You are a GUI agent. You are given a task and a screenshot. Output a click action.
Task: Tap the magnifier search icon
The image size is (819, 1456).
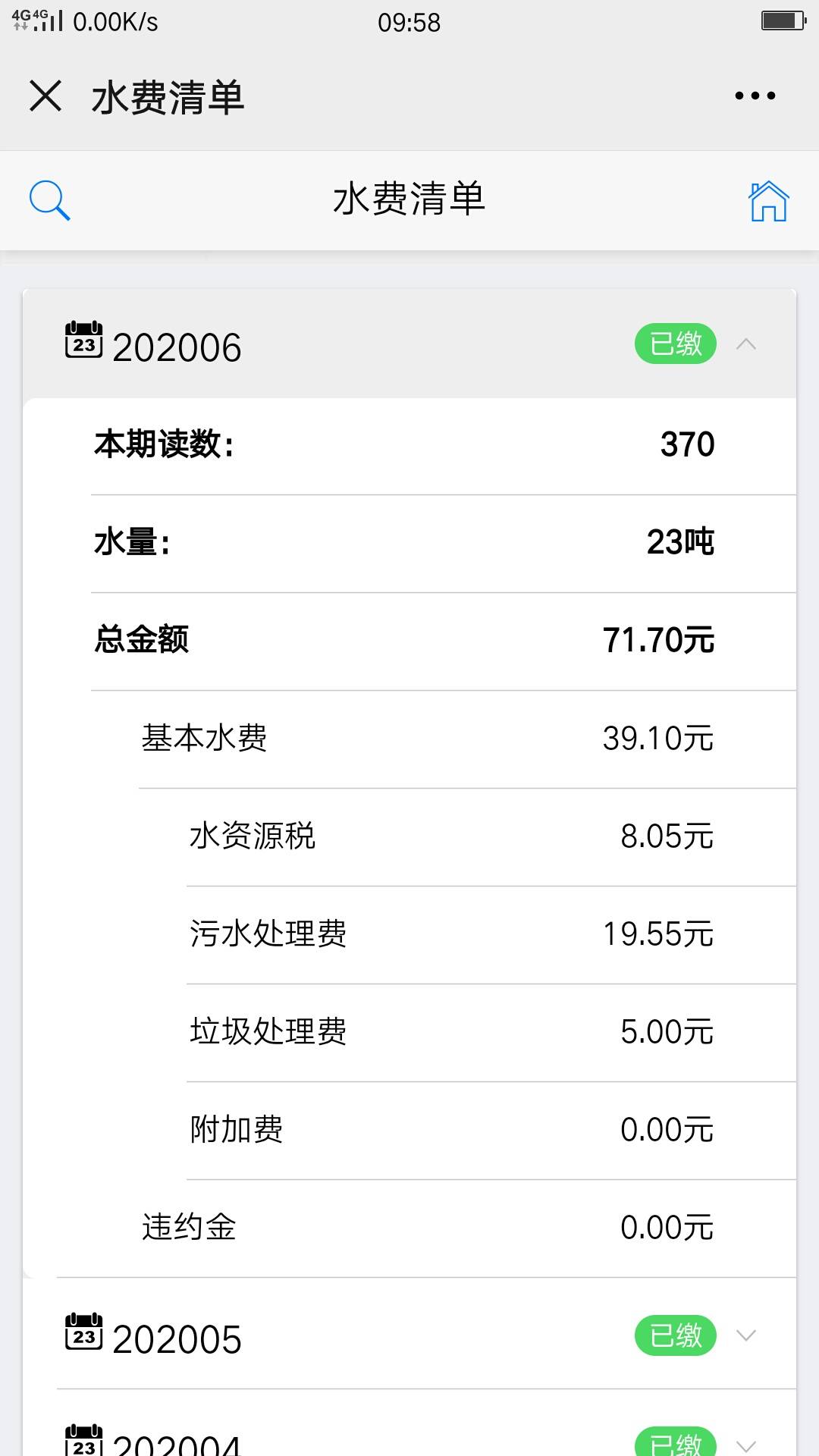coord(50,201)
